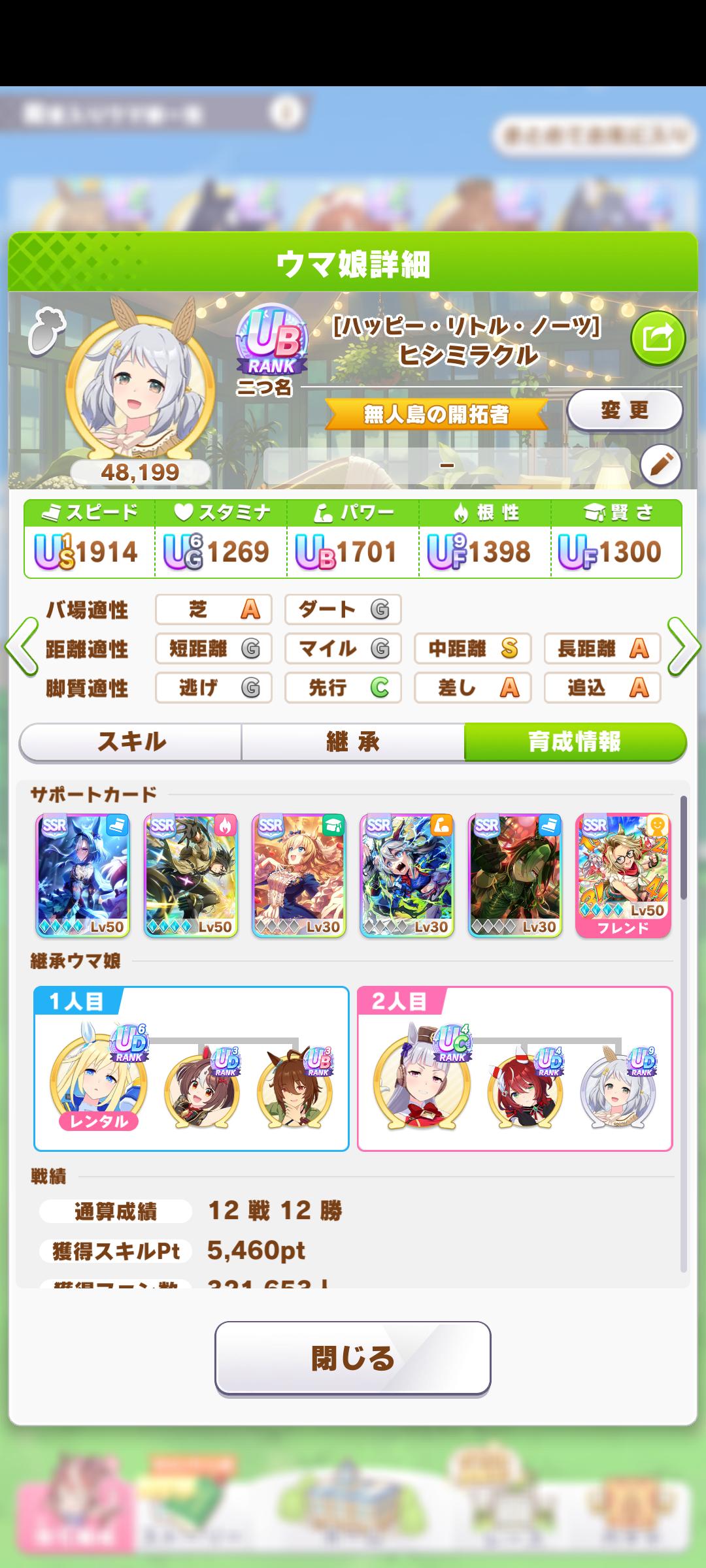Open the first Lv50 speed support card
706x1568 pixels.
82,875
